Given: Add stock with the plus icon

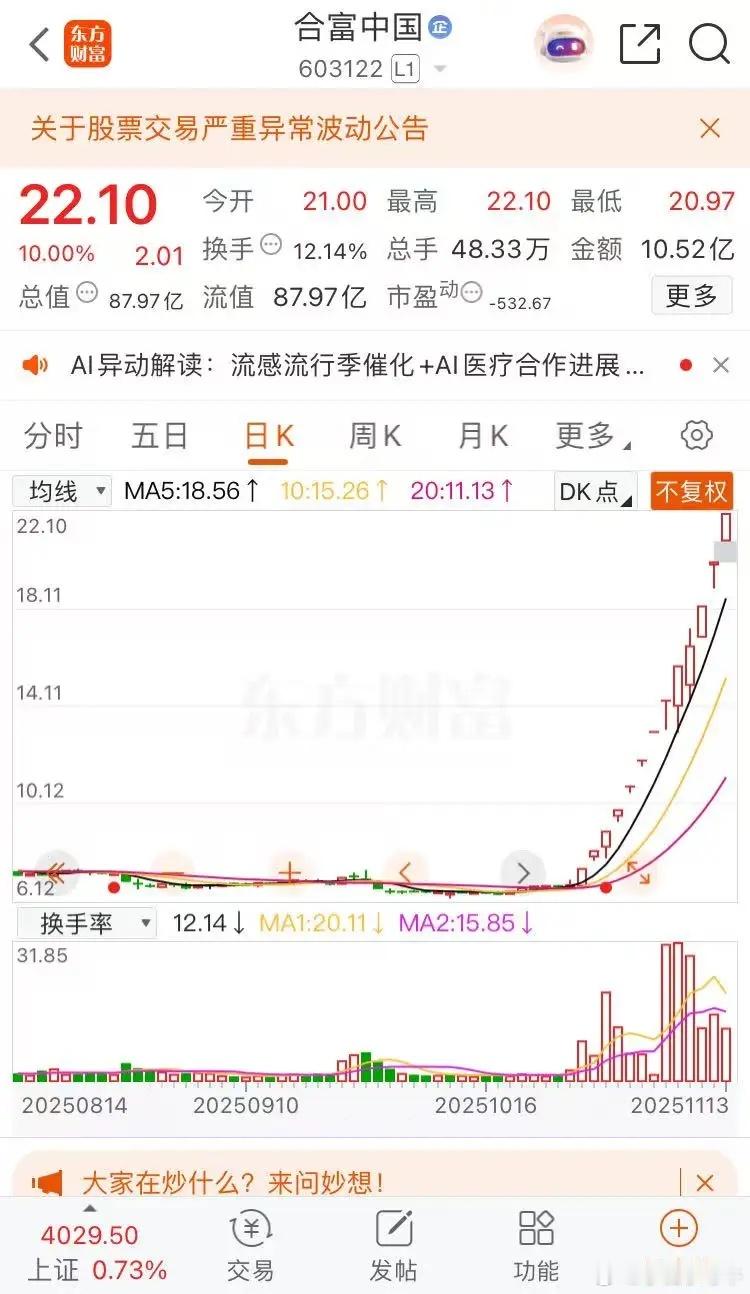Looking at the screenshot, I should [x=678, y=1229].
